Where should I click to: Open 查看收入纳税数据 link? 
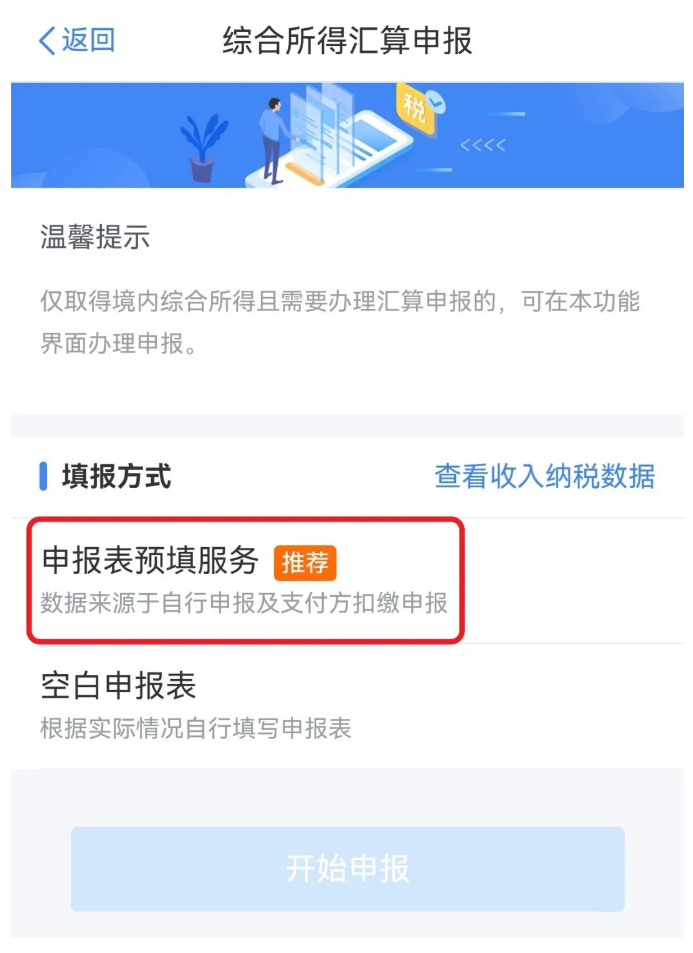544,476
